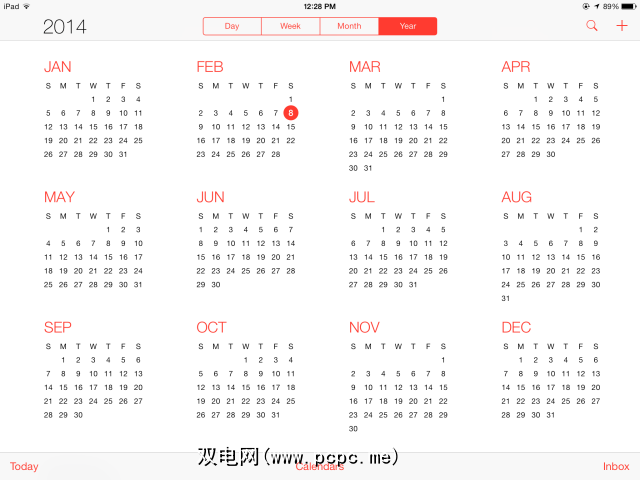Open April month

coord(515,67)
